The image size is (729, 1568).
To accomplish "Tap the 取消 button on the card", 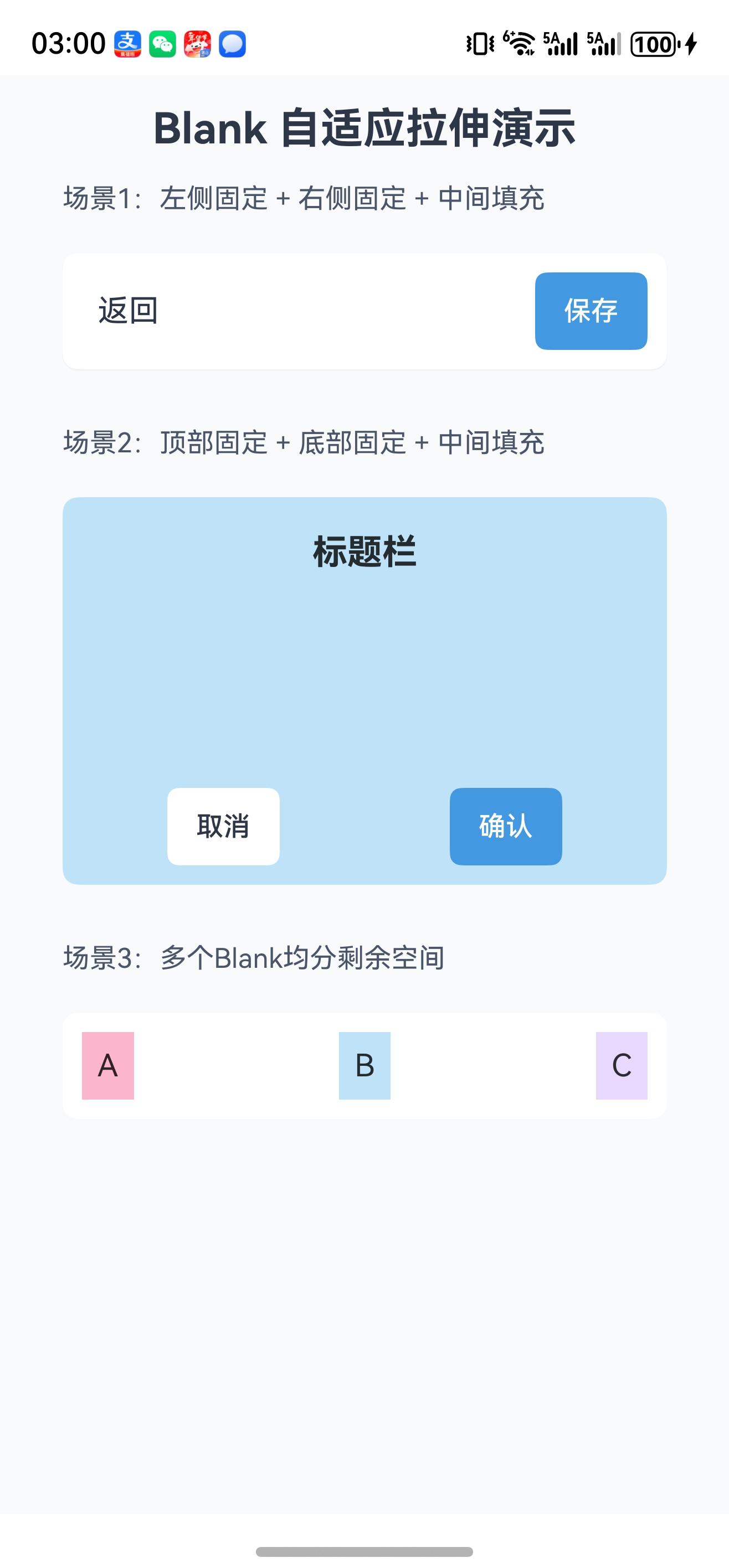I will click(223, 826).
